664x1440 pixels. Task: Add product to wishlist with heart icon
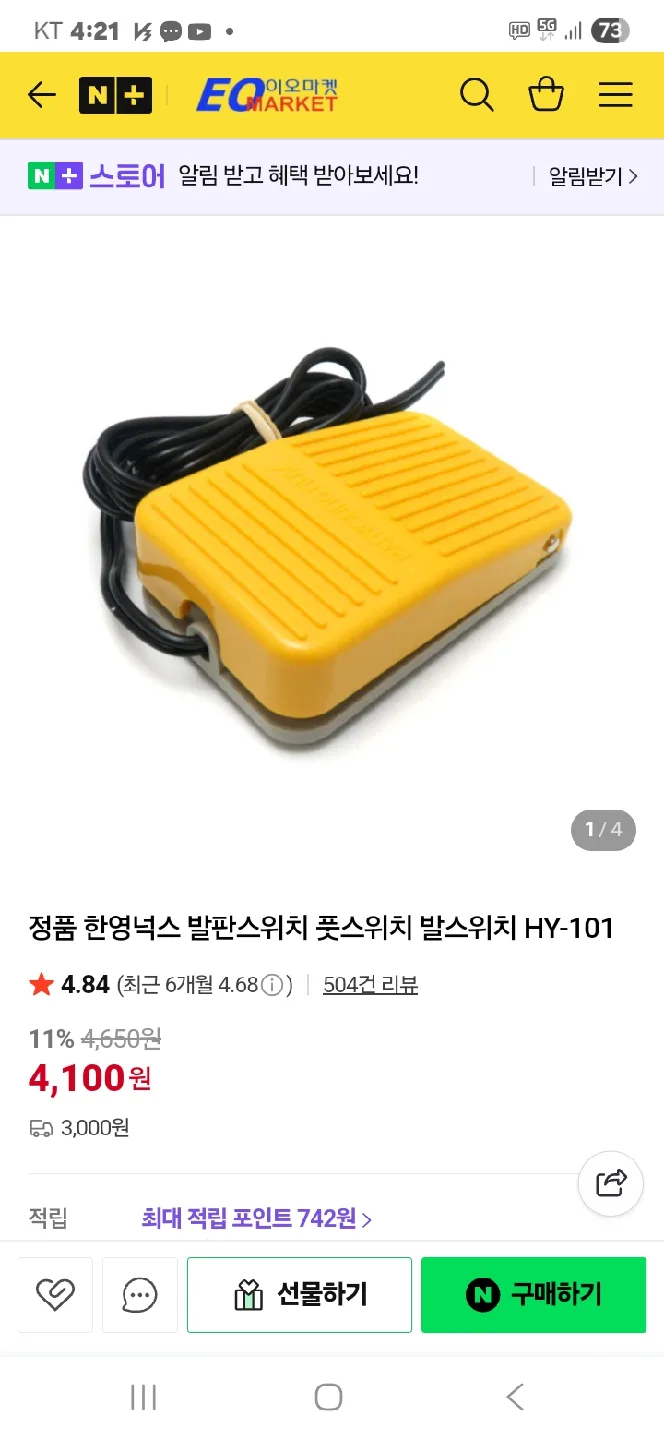click(x=55, y=1295)
